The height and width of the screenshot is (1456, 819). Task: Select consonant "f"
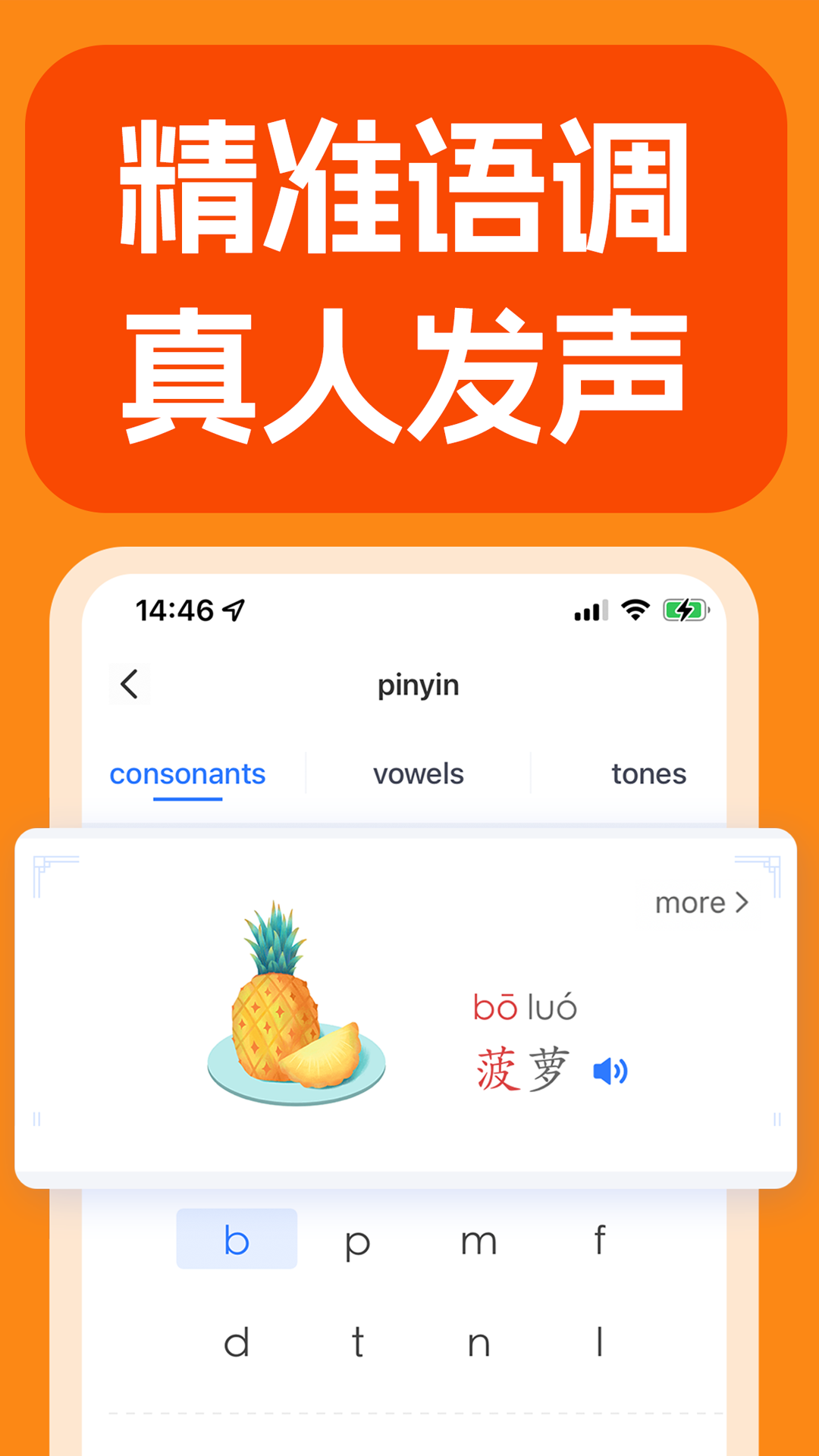pos(600,1241)
